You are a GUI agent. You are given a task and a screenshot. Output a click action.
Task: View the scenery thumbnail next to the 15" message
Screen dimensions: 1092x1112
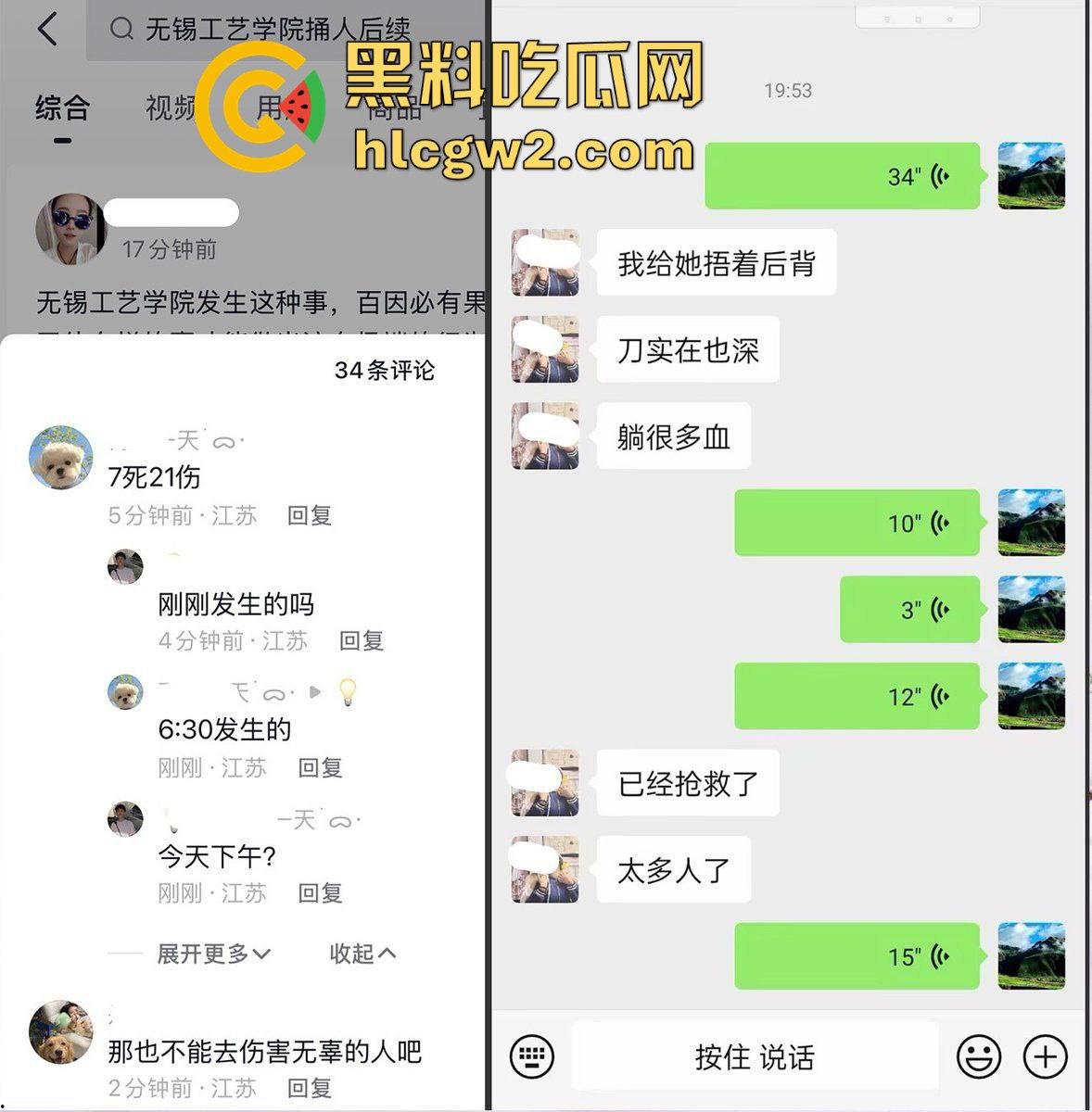click(x=1032, y=956)
